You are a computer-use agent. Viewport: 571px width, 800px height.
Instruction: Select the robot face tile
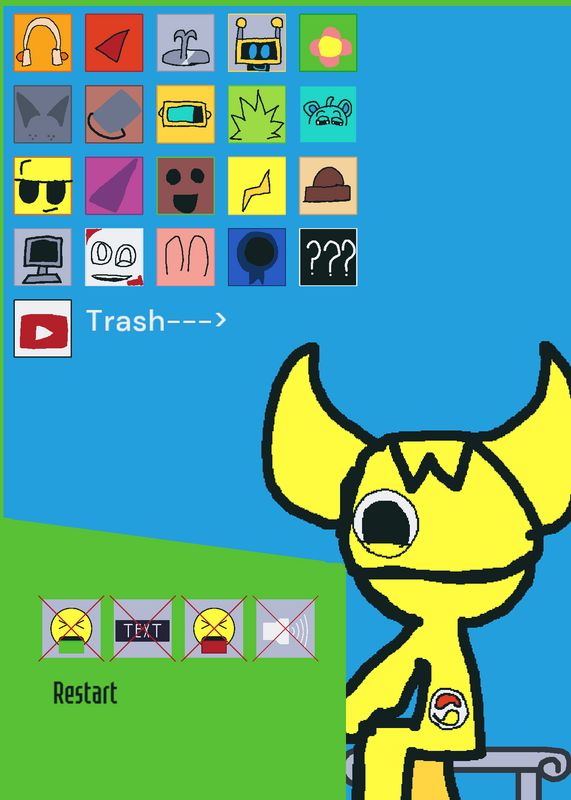pyautogui.click(x=257, y=43)
